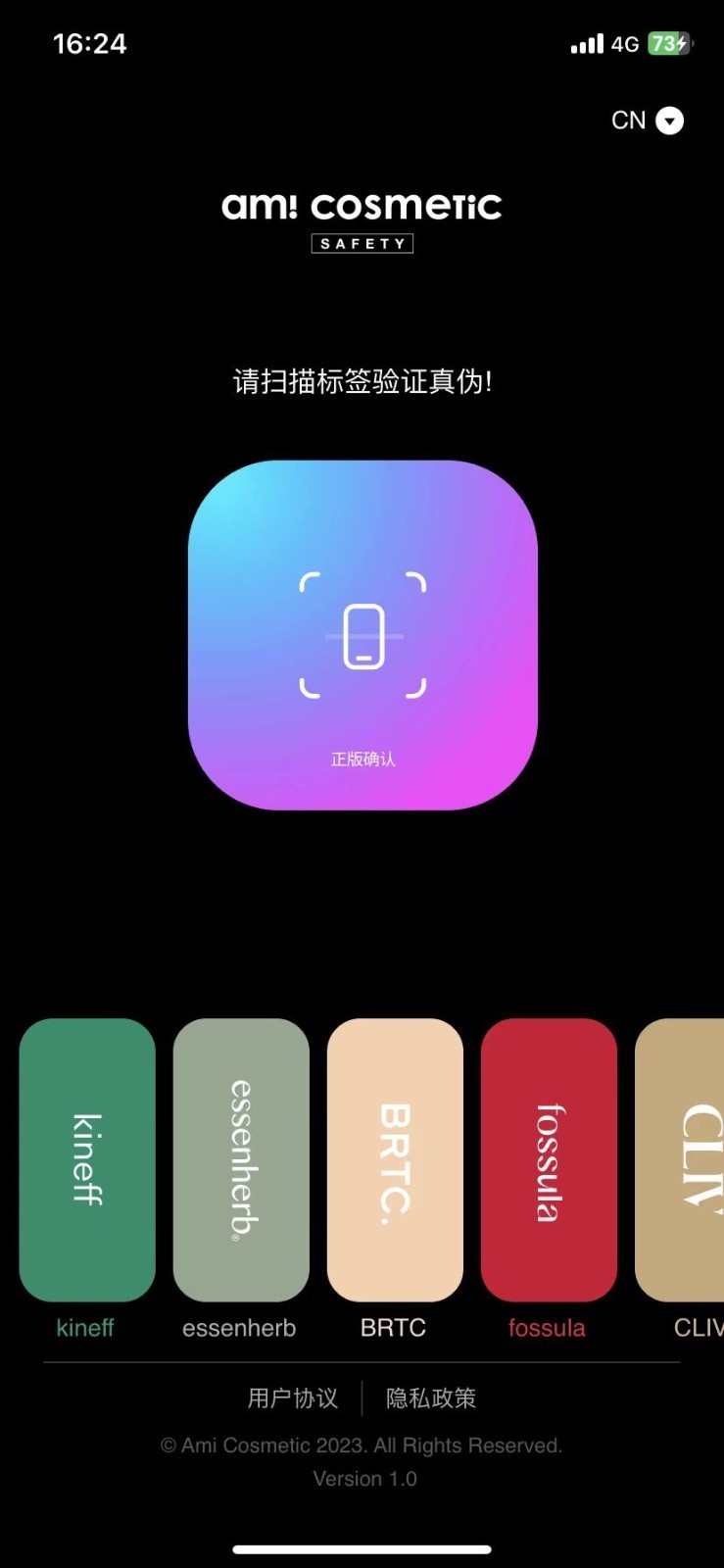Open the kineff brand card
Screen dimensions: 724x1568
87,1159
